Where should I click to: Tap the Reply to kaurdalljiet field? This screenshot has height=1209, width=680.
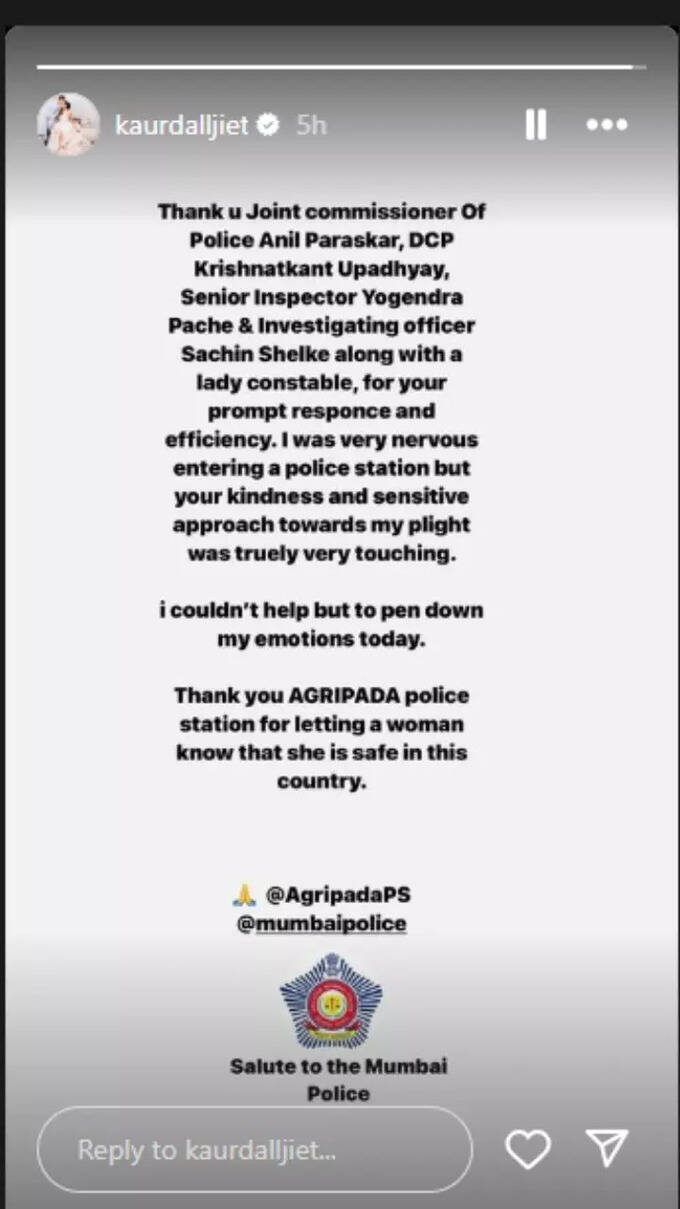[x=254, y=1149]
